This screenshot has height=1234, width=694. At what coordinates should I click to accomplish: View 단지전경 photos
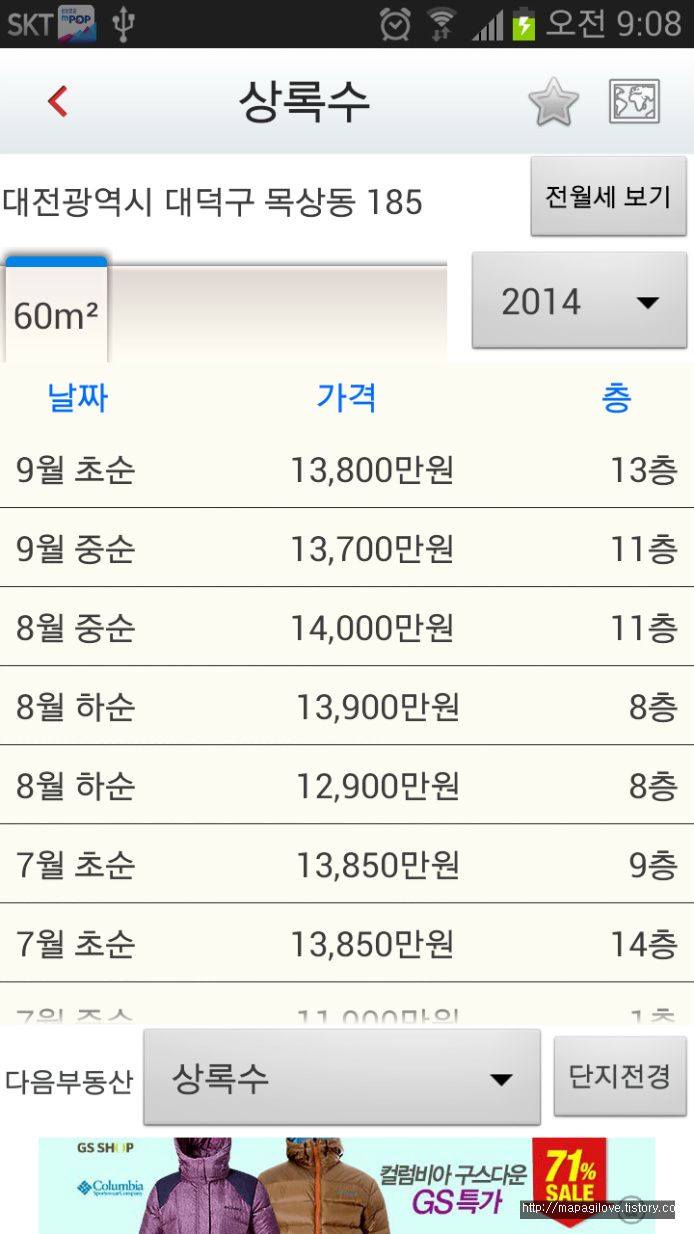pos(620,1077)
